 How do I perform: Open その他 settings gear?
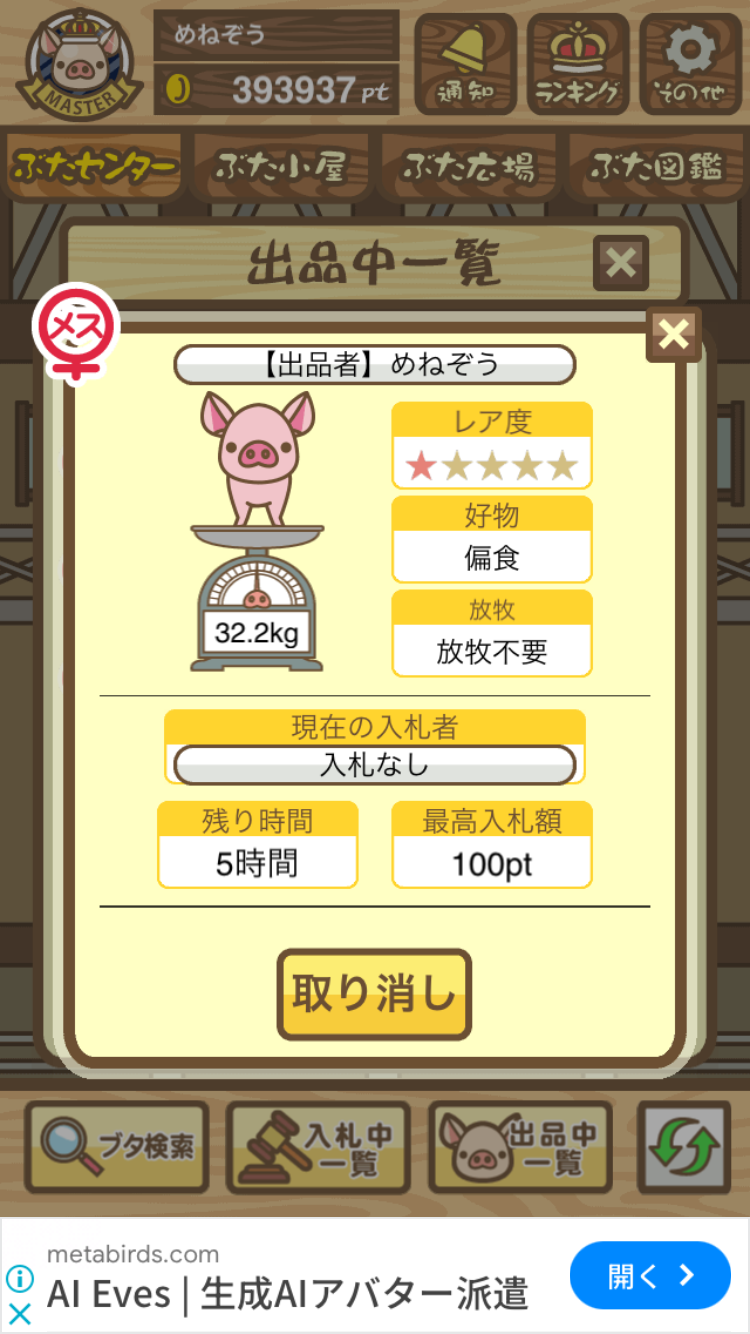(690, 64)
